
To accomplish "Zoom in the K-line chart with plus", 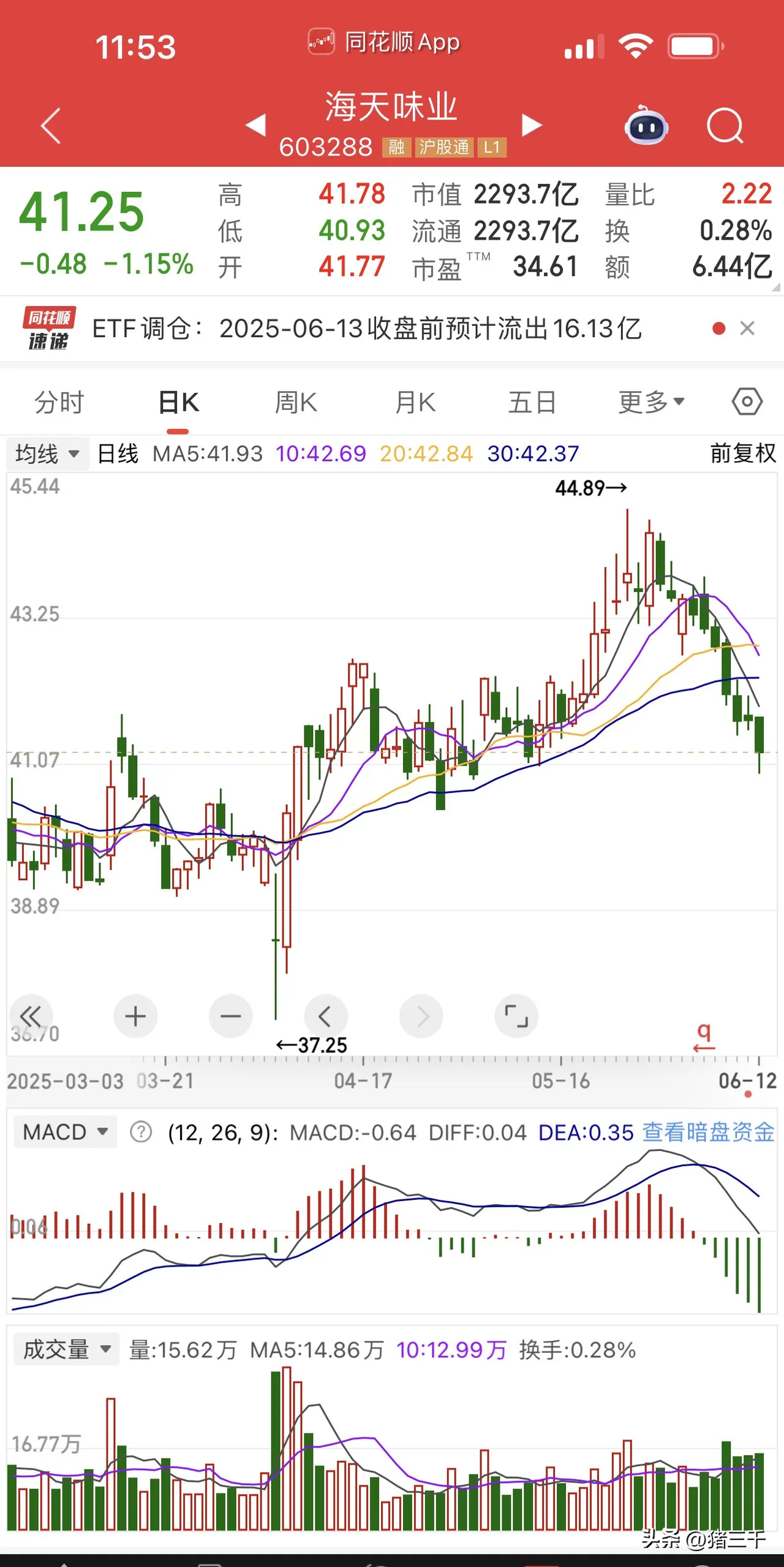I will [135, 1016].
